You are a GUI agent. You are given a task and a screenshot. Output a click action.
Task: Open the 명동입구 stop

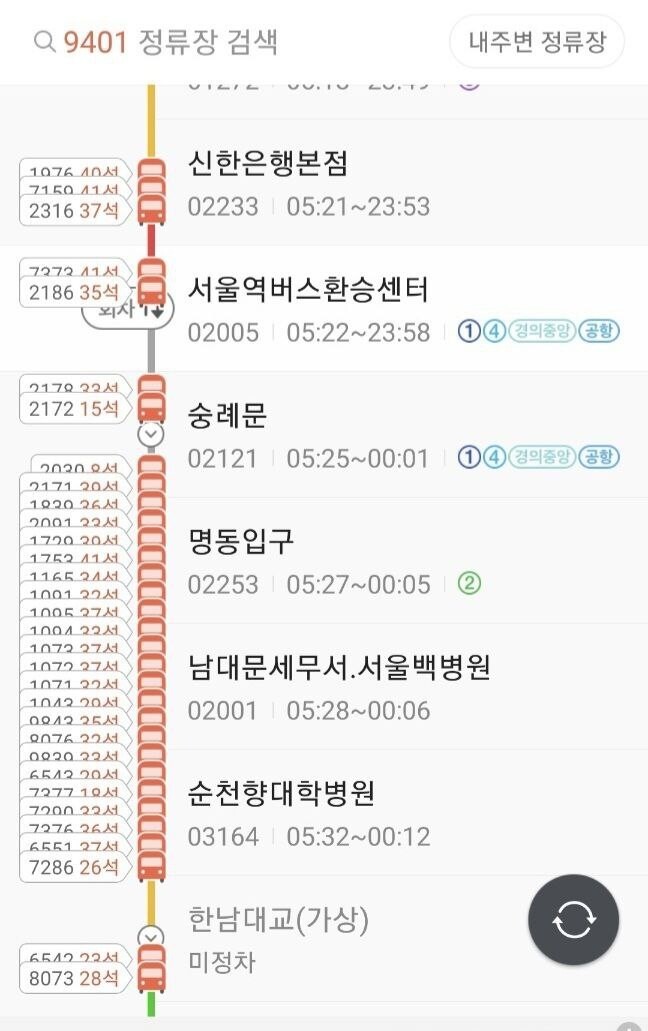[x=241, y=542]
